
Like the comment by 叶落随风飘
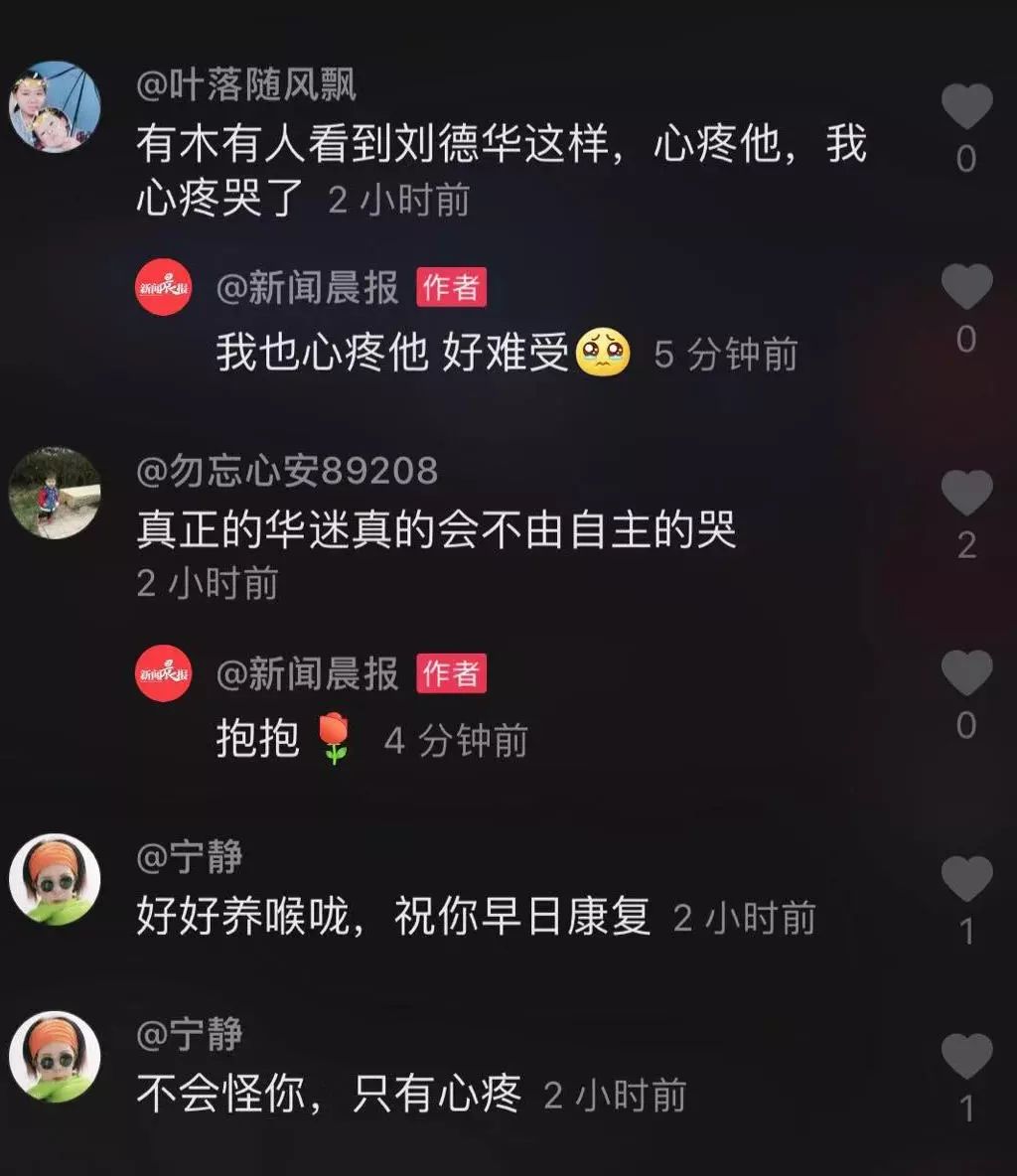pyautogui.click(x=966, y=107)
